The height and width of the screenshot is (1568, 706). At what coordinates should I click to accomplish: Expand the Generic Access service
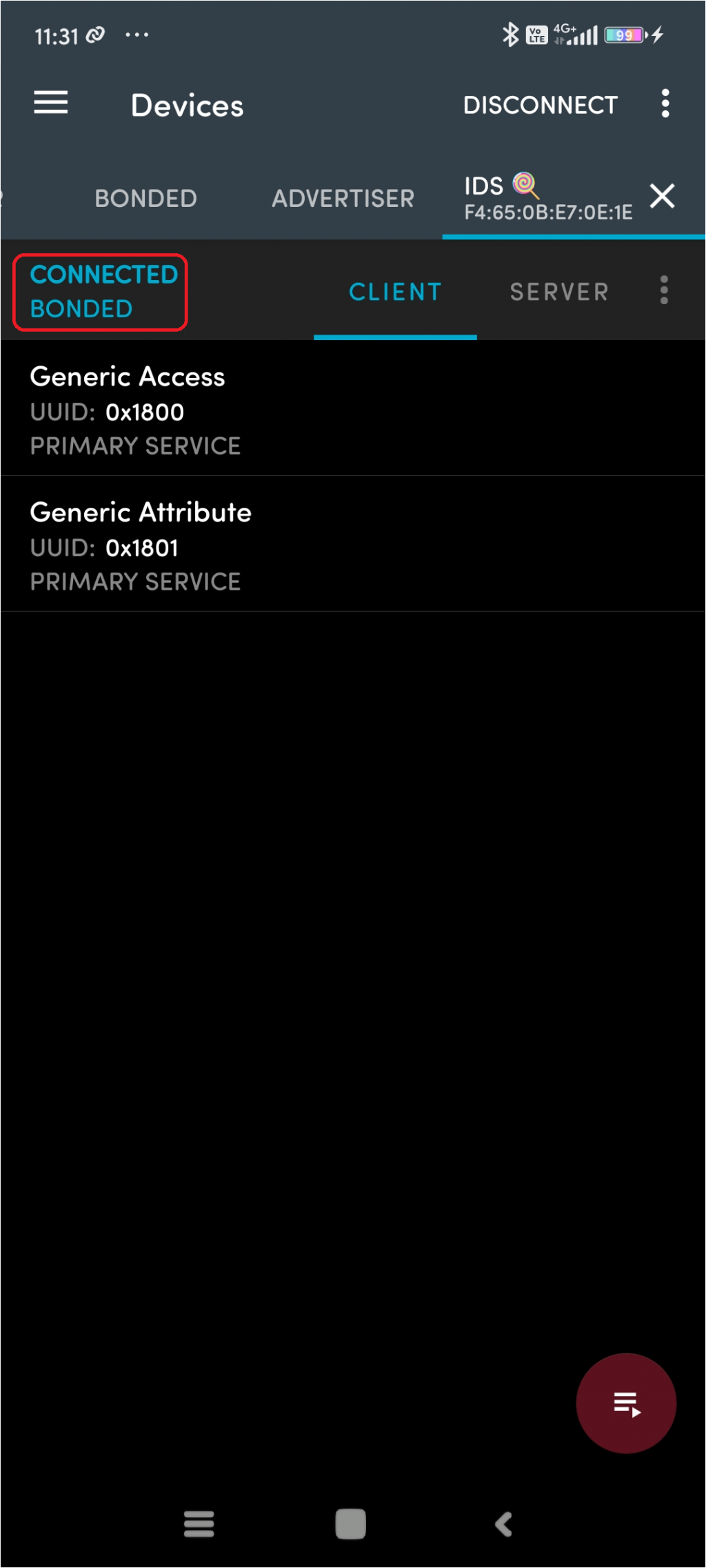click(352, 410)
